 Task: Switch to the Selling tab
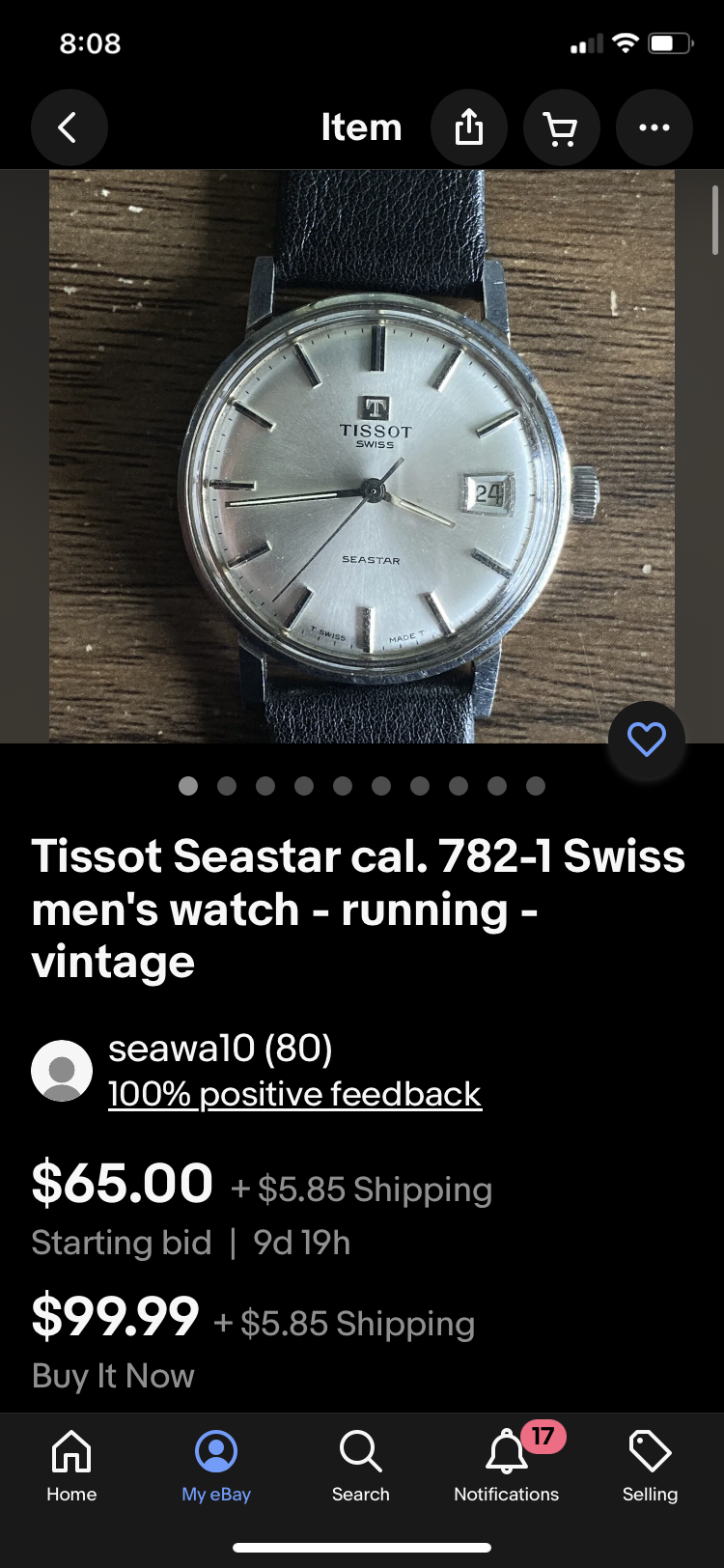click(x=650, y=1466)
